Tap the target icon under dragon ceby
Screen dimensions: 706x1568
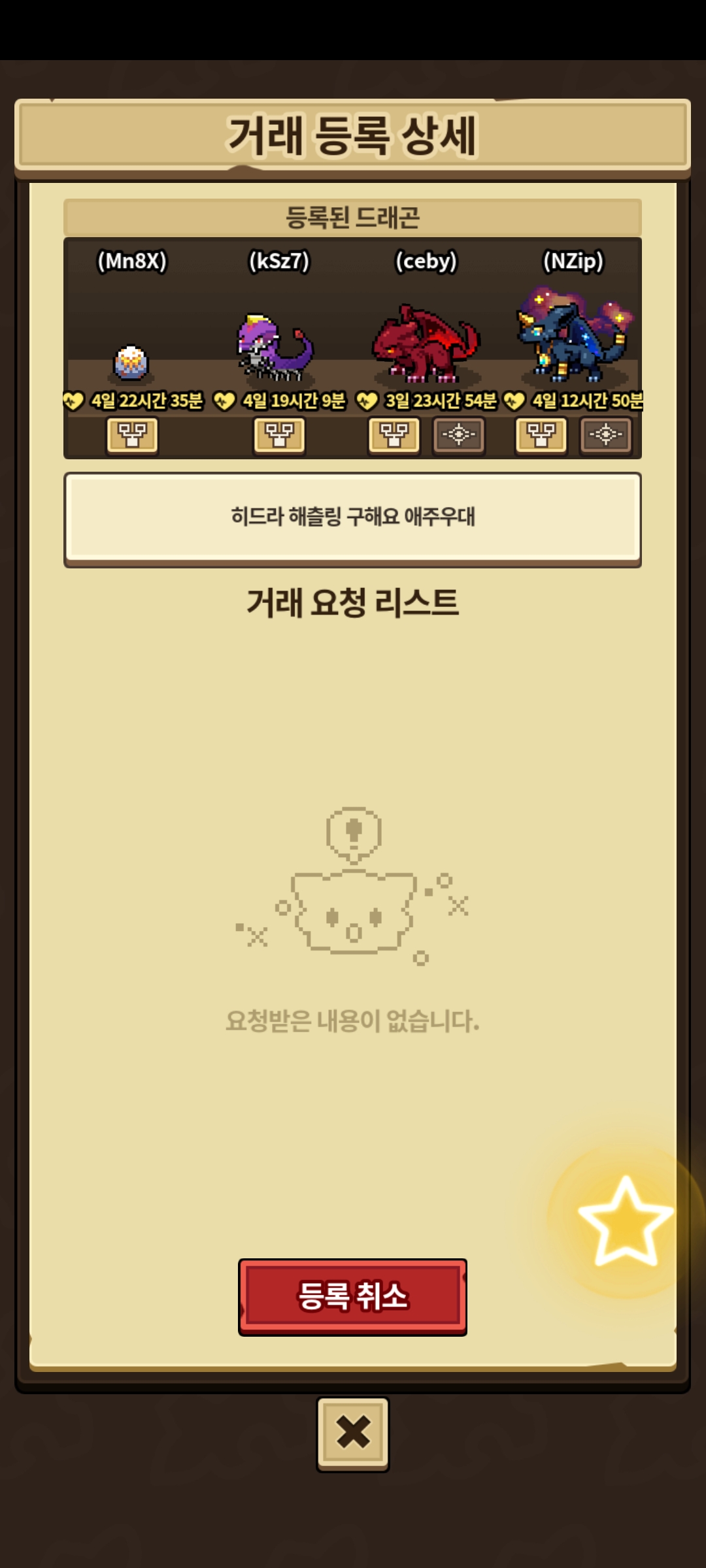(x=459, y=435)
